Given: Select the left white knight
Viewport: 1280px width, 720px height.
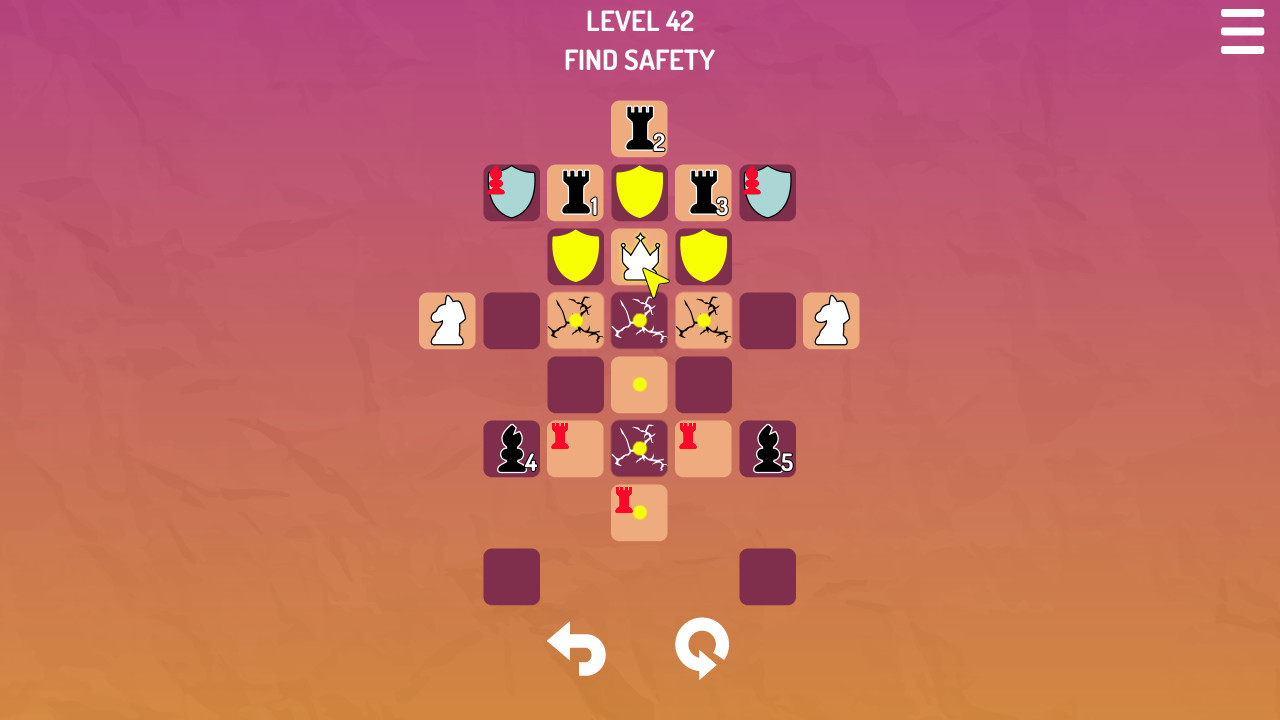Looking at the screenshot, I should (x=447, y=321).
